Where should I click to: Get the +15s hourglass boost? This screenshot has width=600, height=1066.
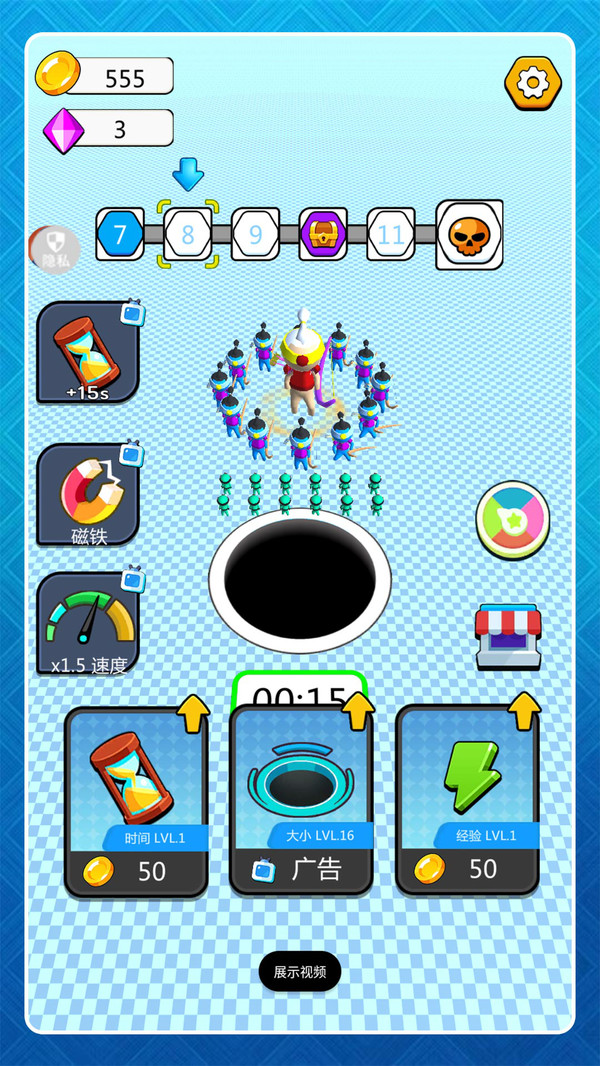pos(88,352)
